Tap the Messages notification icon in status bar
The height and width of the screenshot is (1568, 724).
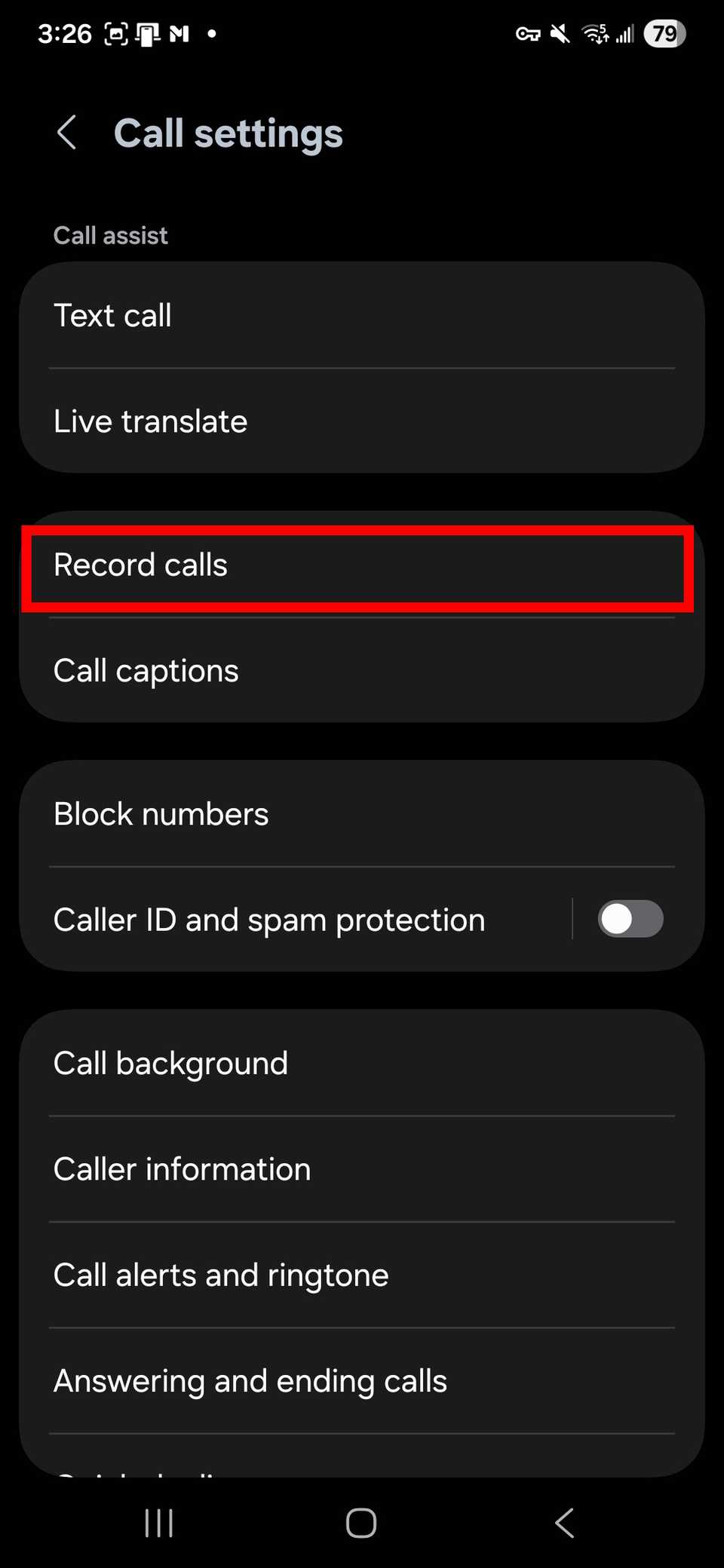178,33
